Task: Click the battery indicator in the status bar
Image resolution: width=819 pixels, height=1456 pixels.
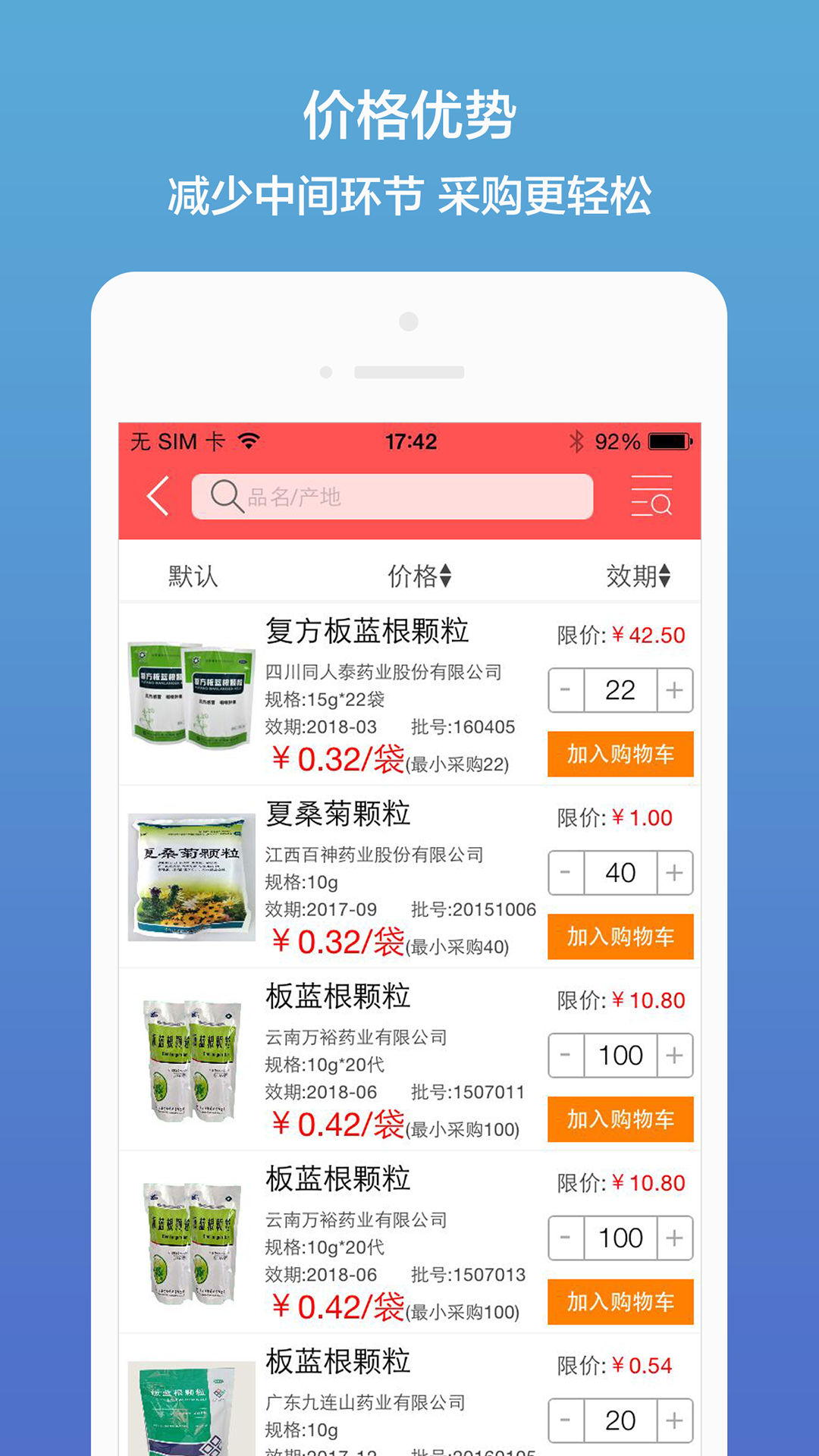Action: point(667,439)
